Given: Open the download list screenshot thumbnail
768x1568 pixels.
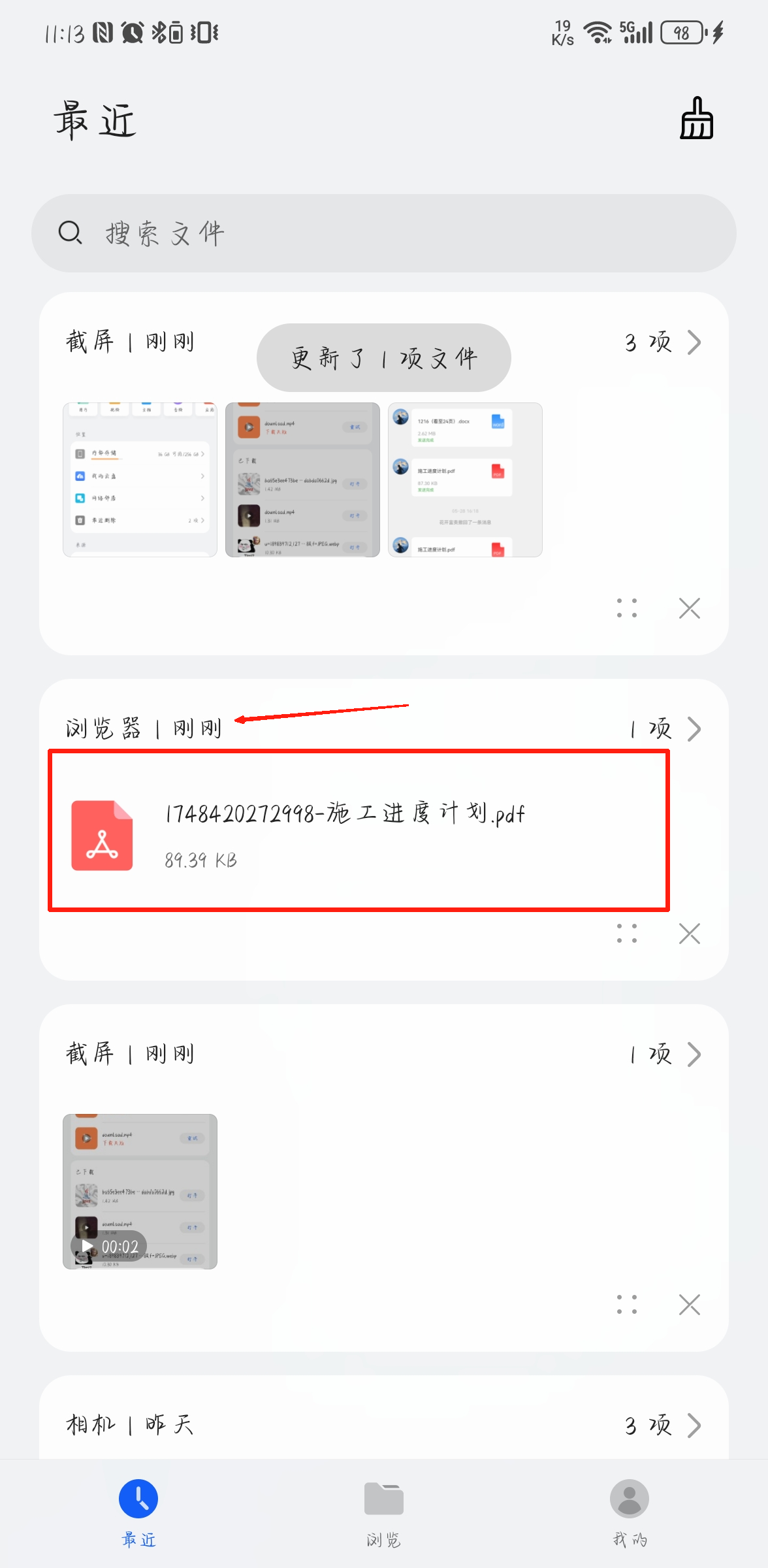Looking at the screenshot, I should 302,480.
